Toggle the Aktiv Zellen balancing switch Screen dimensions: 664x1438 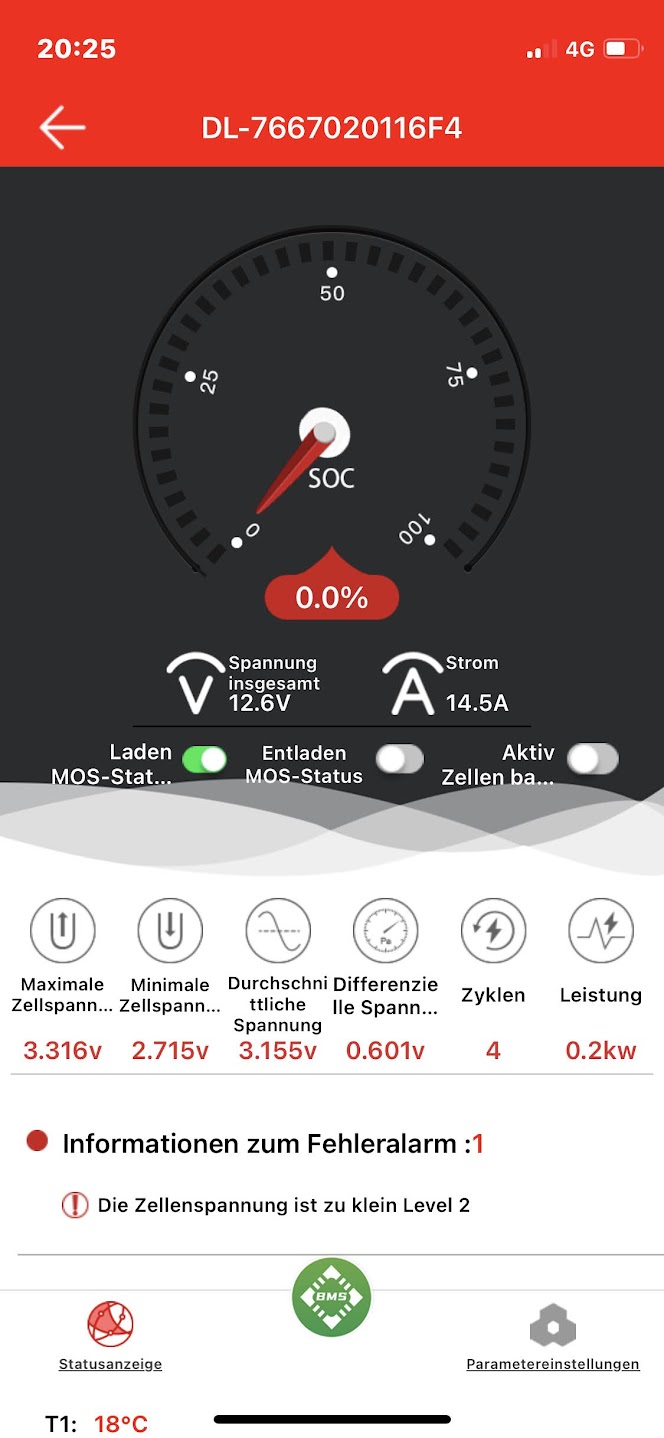pyautogui.click(x=593, y=759)
